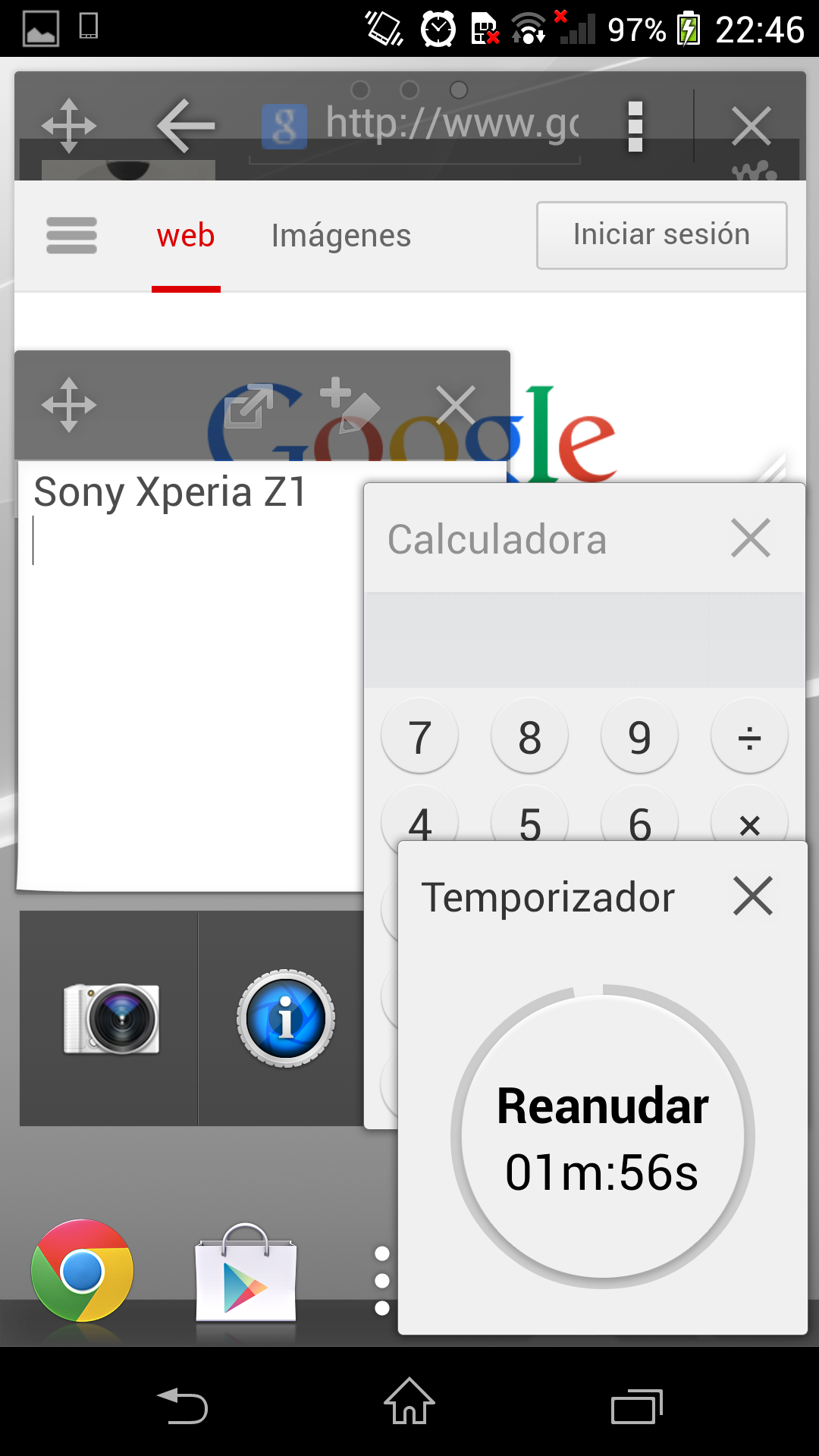Switch to the Imágenes tab
Screen dimensions: 819x1456
[341, 235]
